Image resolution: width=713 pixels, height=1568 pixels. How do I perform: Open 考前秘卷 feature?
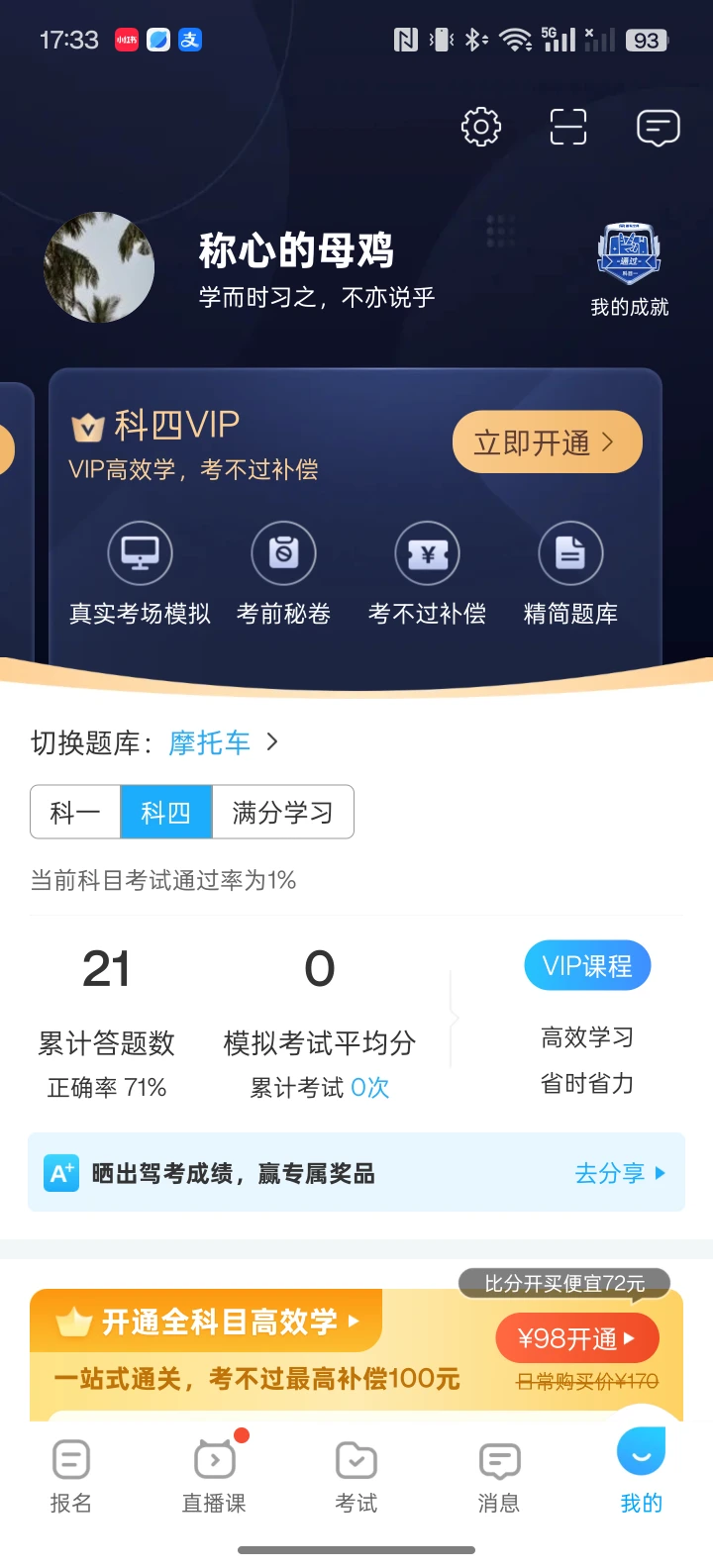[283, 574]
